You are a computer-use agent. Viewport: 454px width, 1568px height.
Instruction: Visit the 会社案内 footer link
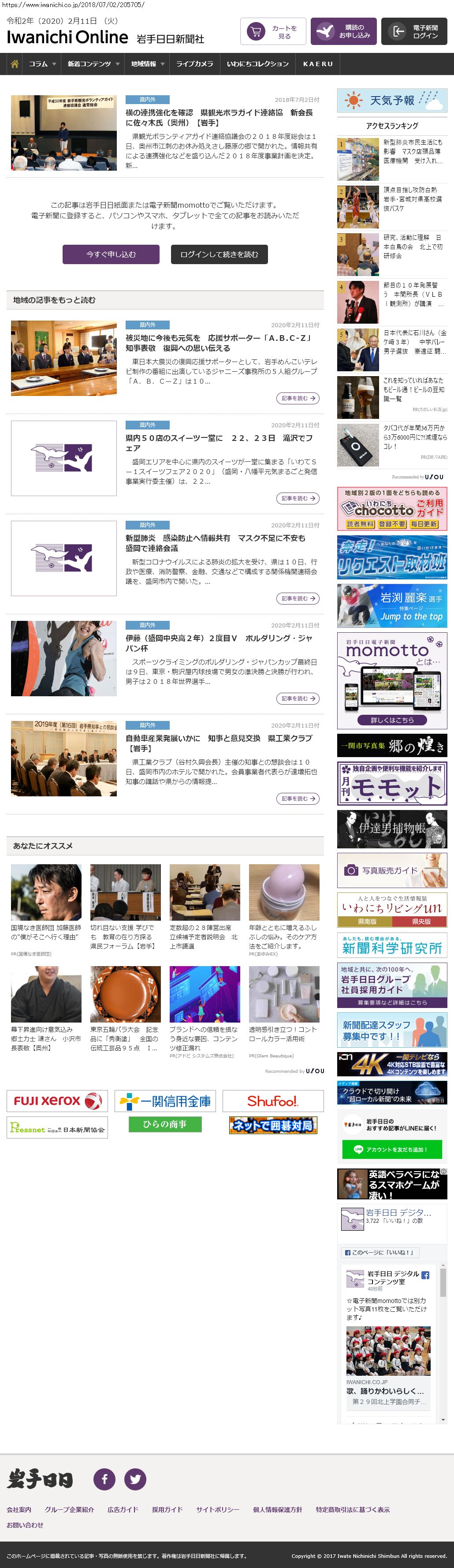pos(19,1509)
